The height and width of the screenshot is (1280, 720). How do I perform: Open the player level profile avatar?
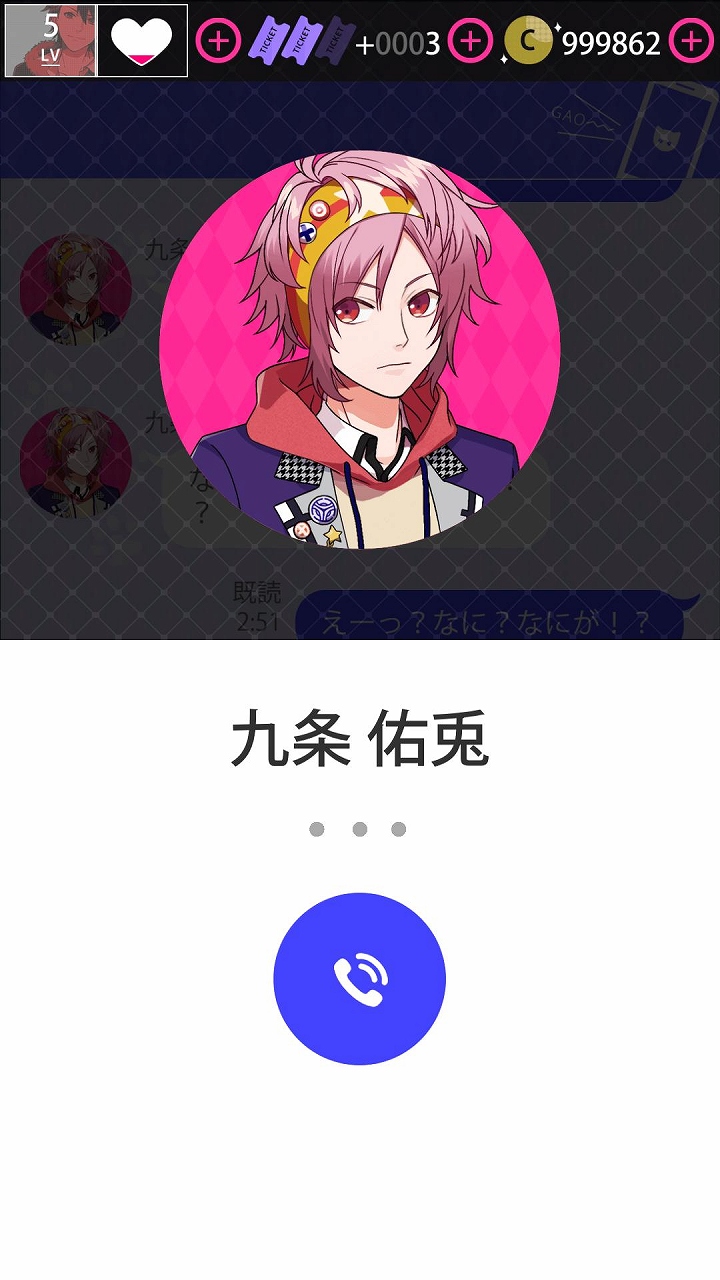click(x=51, y=41)
